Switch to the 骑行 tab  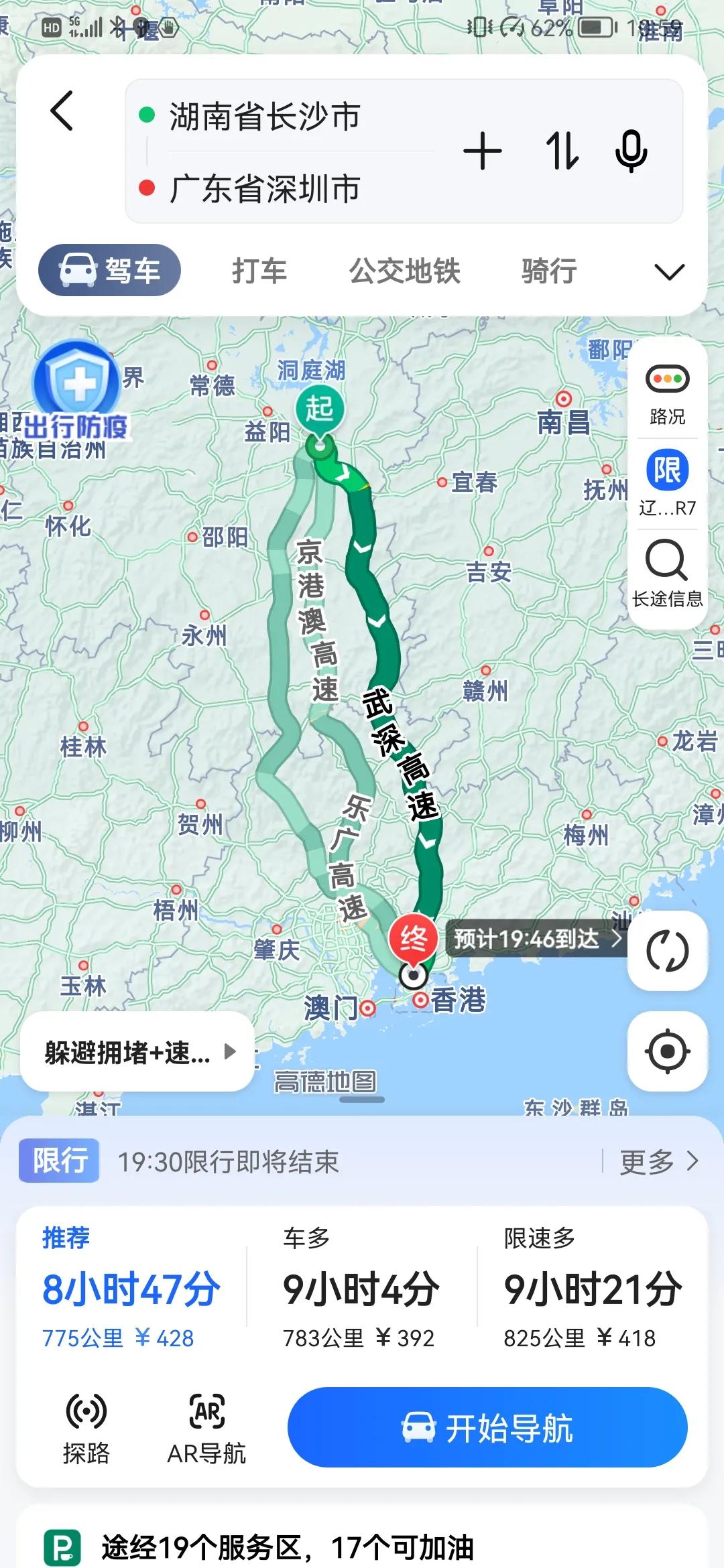(x=549, y=271)
